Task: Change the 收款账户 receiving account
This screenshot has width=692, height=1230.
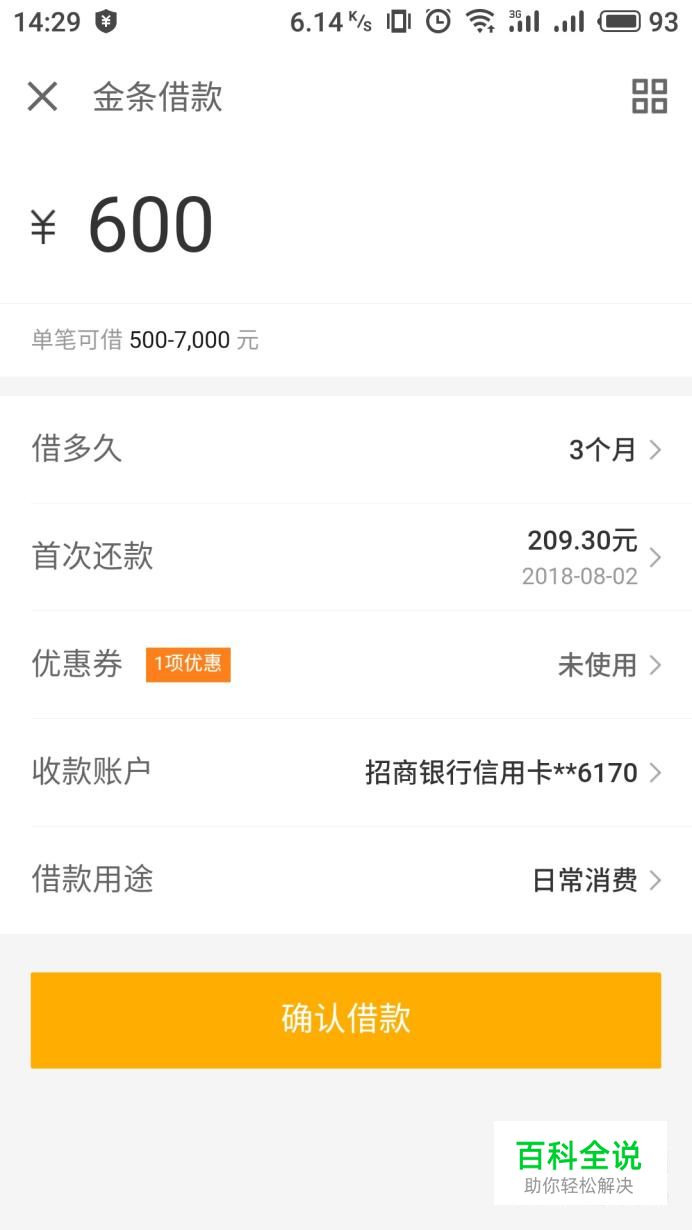Action: pos(346,773)
